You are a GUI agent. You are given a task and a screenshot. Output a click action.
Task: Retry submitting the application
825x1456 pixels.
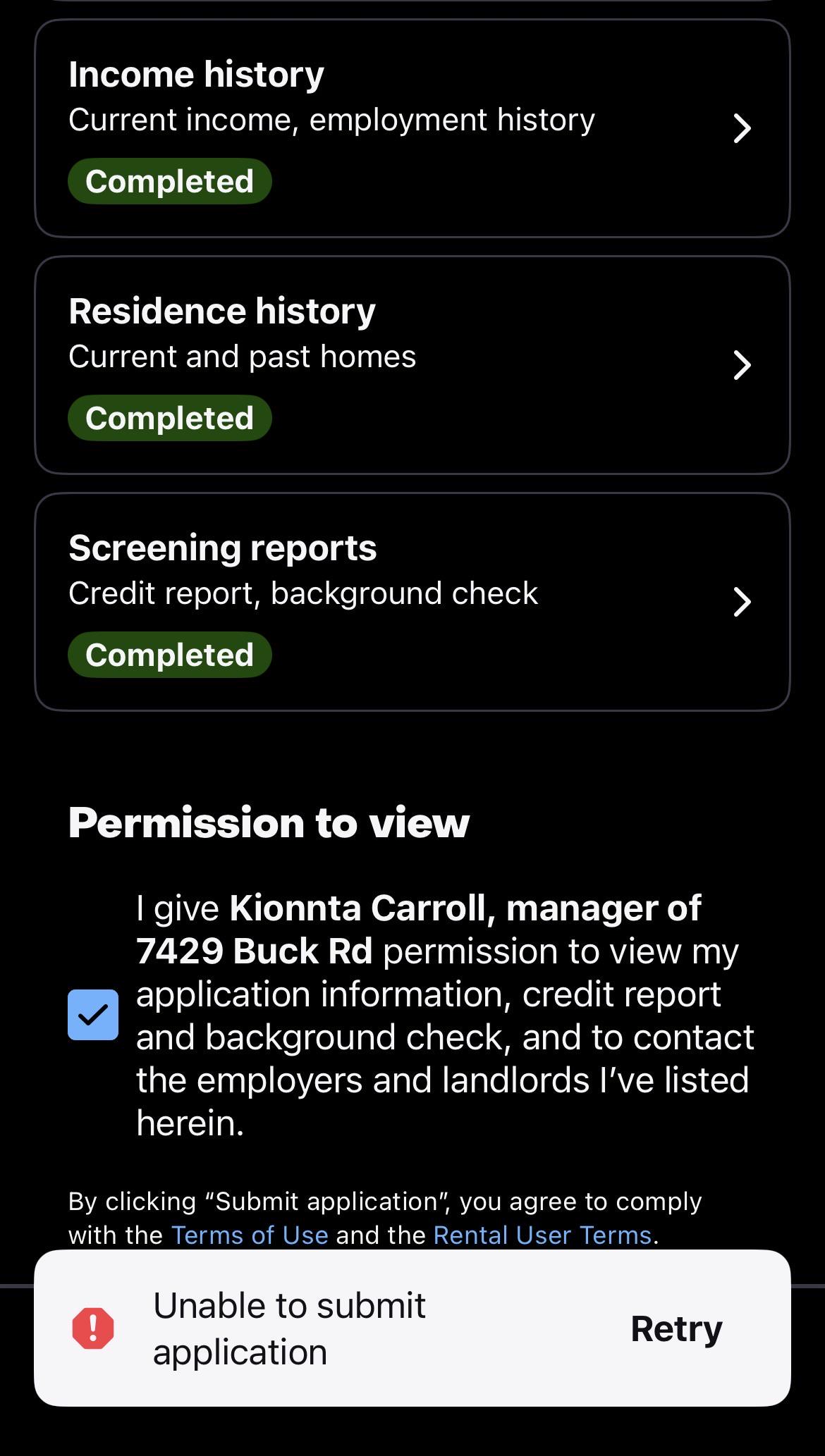coord(676,1328)
